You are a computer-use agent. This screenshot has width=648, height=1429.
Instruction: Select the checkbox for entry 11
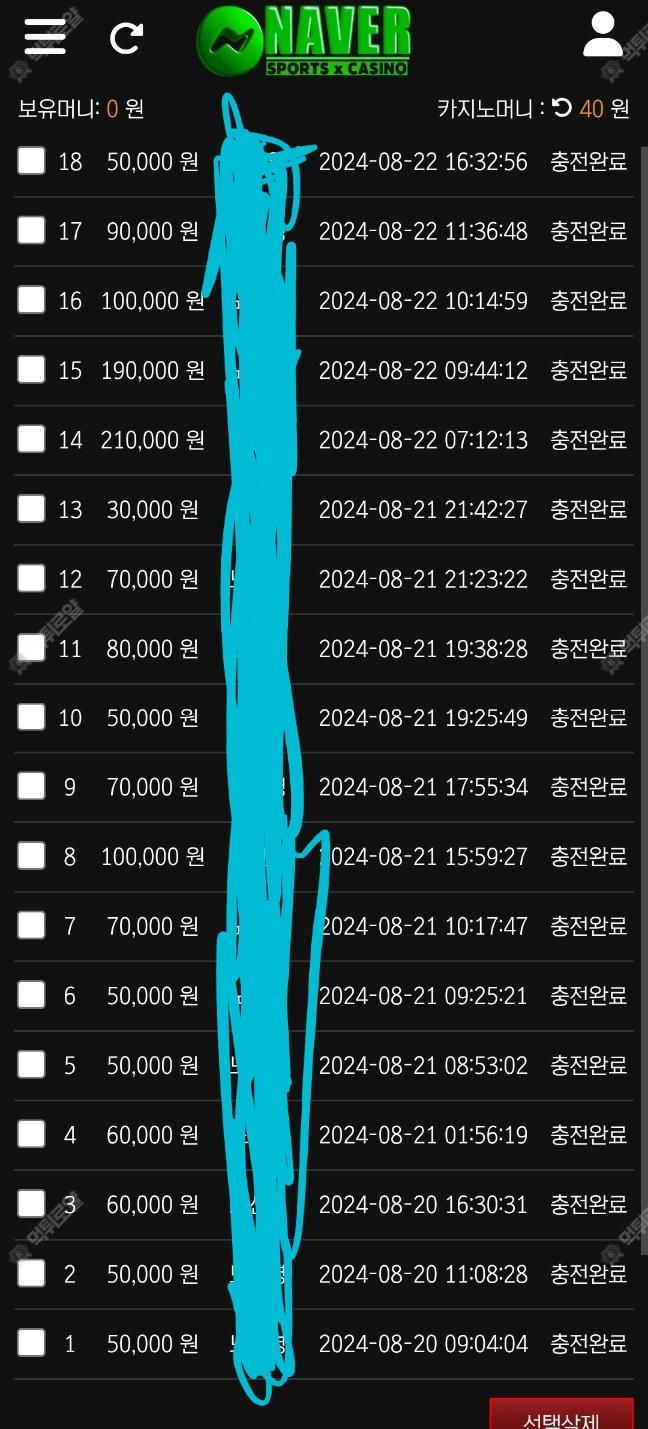point(31,647)
